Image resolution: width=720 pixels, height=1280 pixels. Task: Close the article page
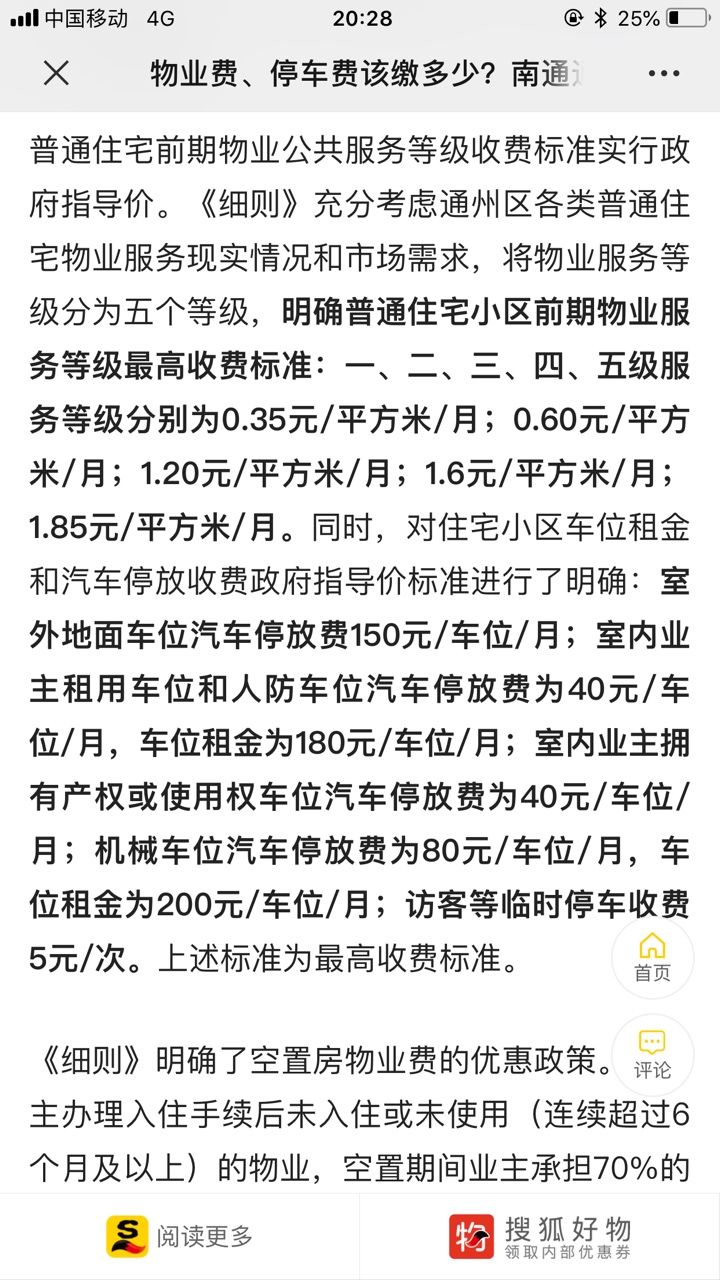click(x=57, y=74)
